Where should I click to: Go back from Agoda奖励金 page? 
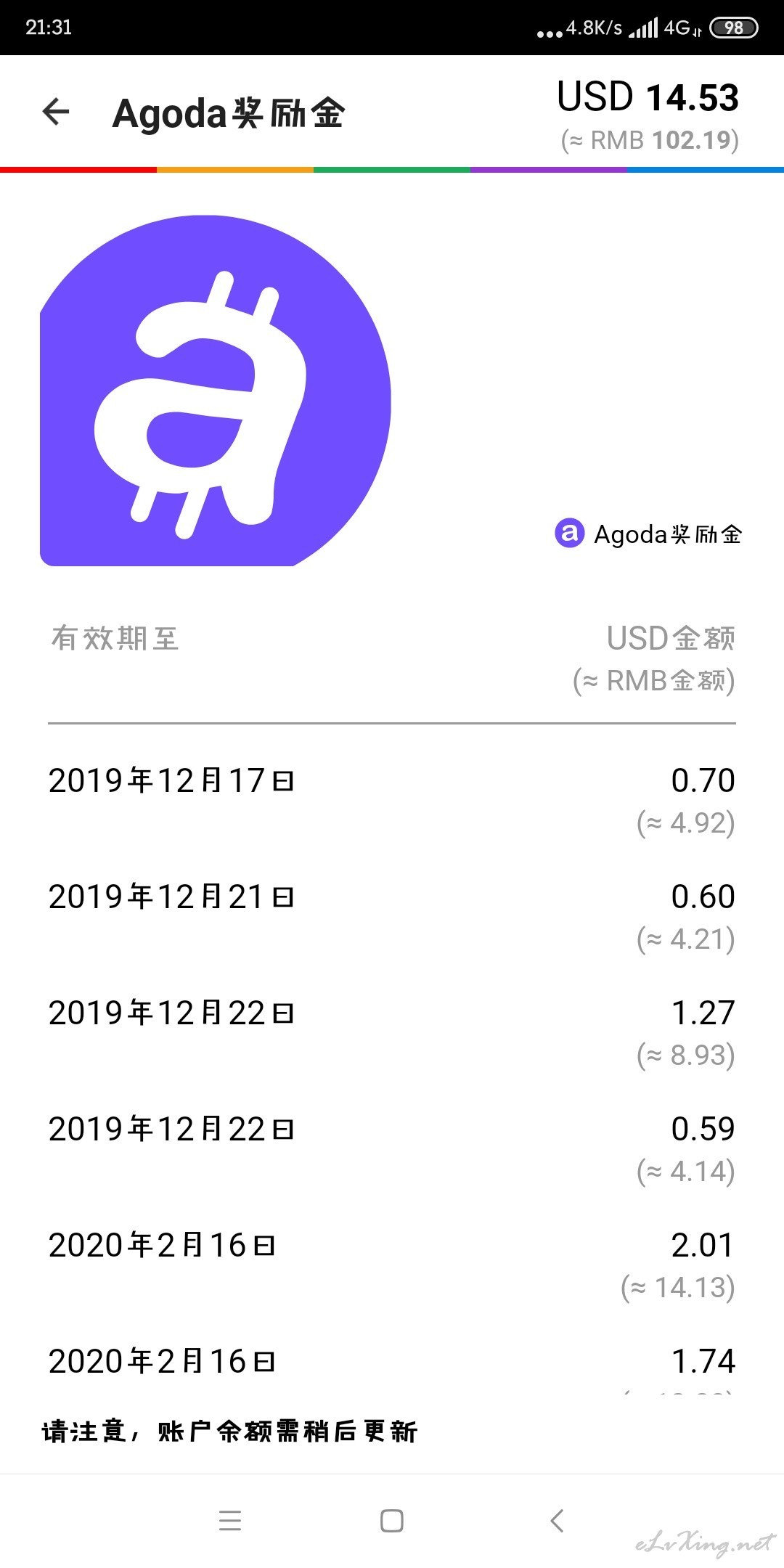[x=56, y=112]
